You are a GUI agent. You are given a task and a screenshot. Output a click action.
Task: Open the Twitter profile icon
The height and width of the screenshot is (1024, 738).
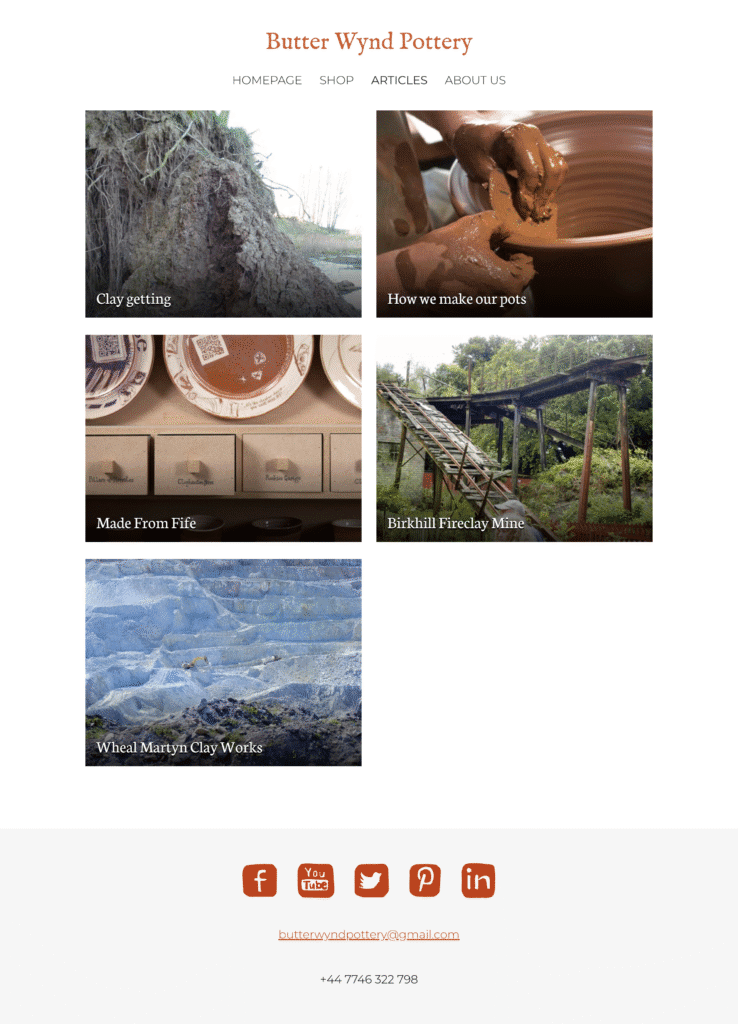point(371,881)
